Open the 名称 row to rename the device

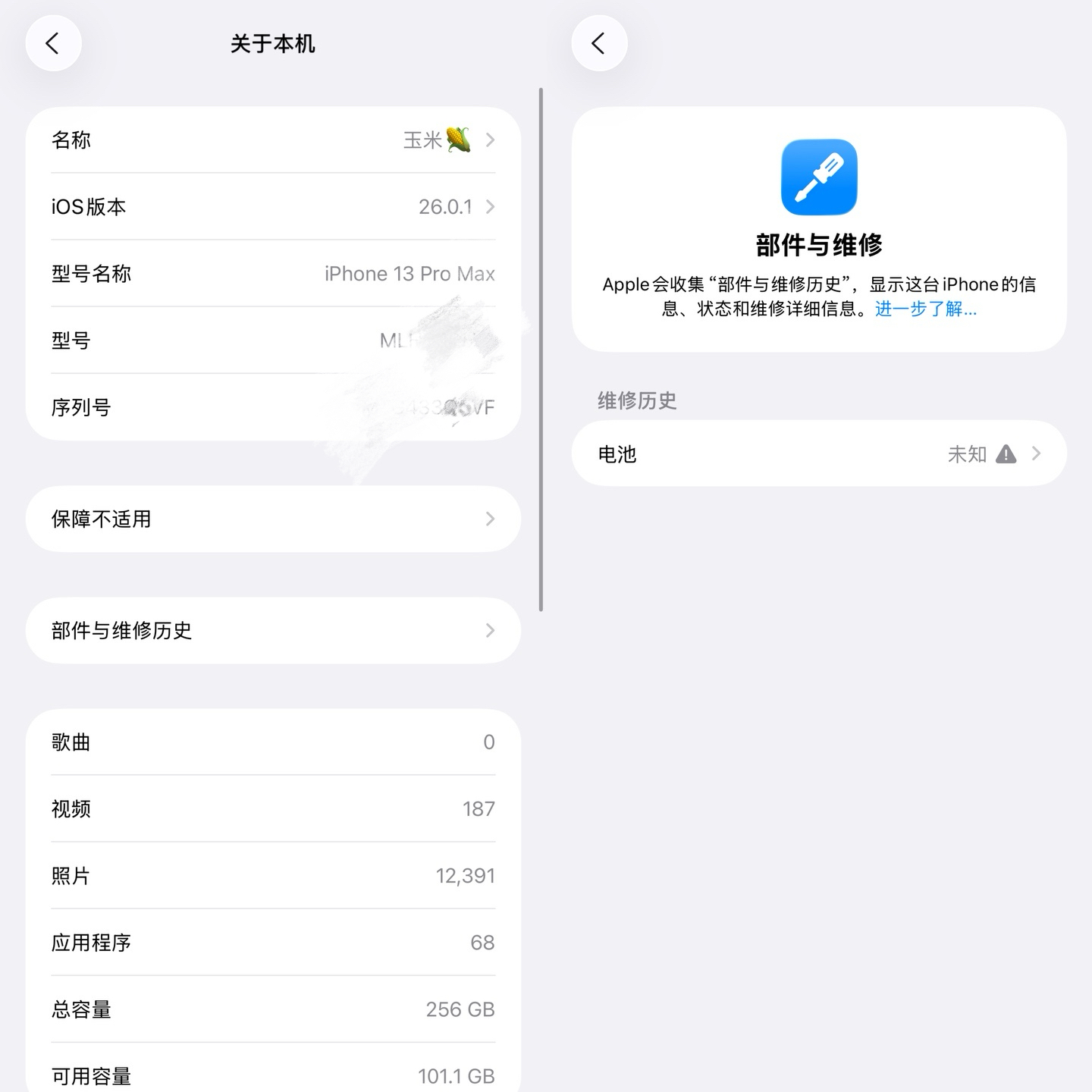[273, 140]
